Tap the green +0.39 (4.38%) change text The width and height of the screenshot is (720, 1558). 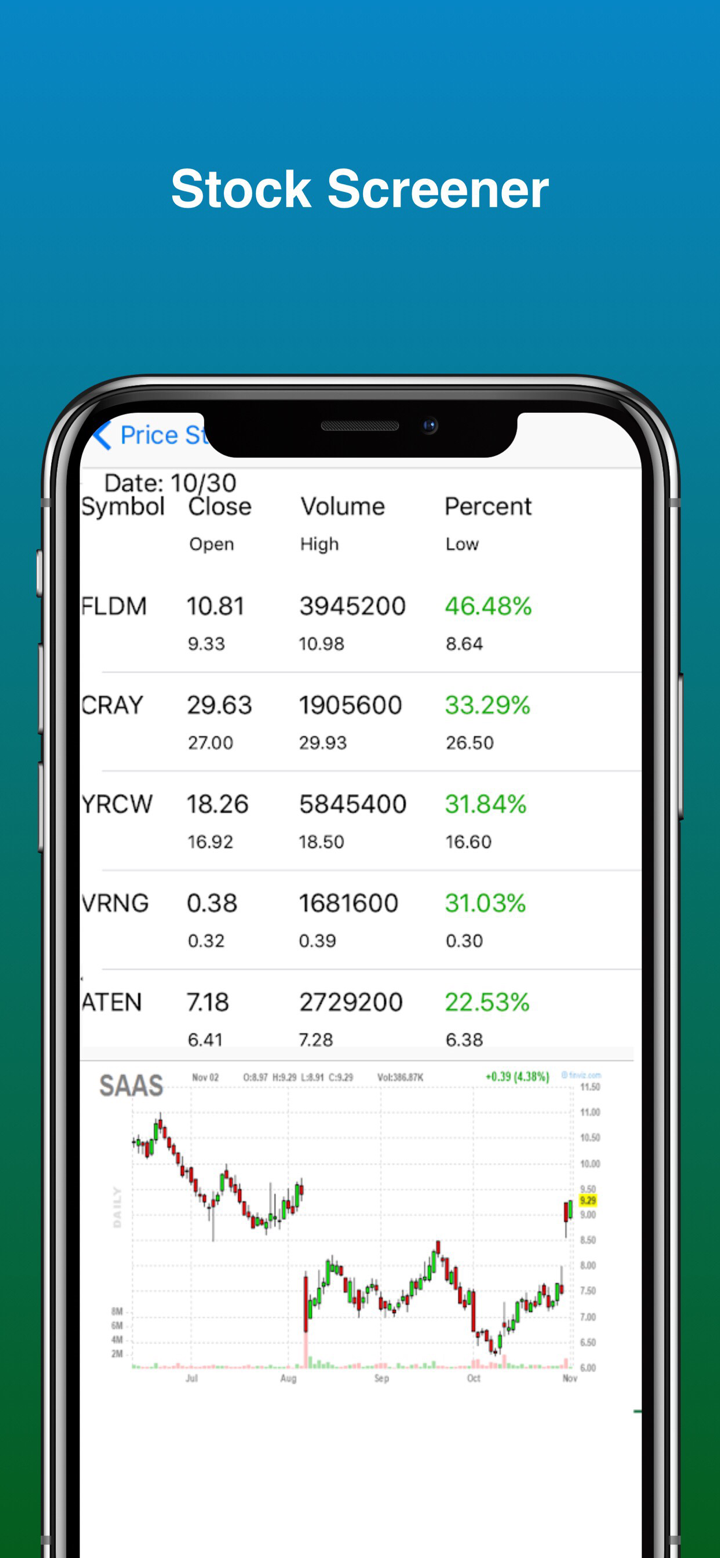pos(518,1077)
